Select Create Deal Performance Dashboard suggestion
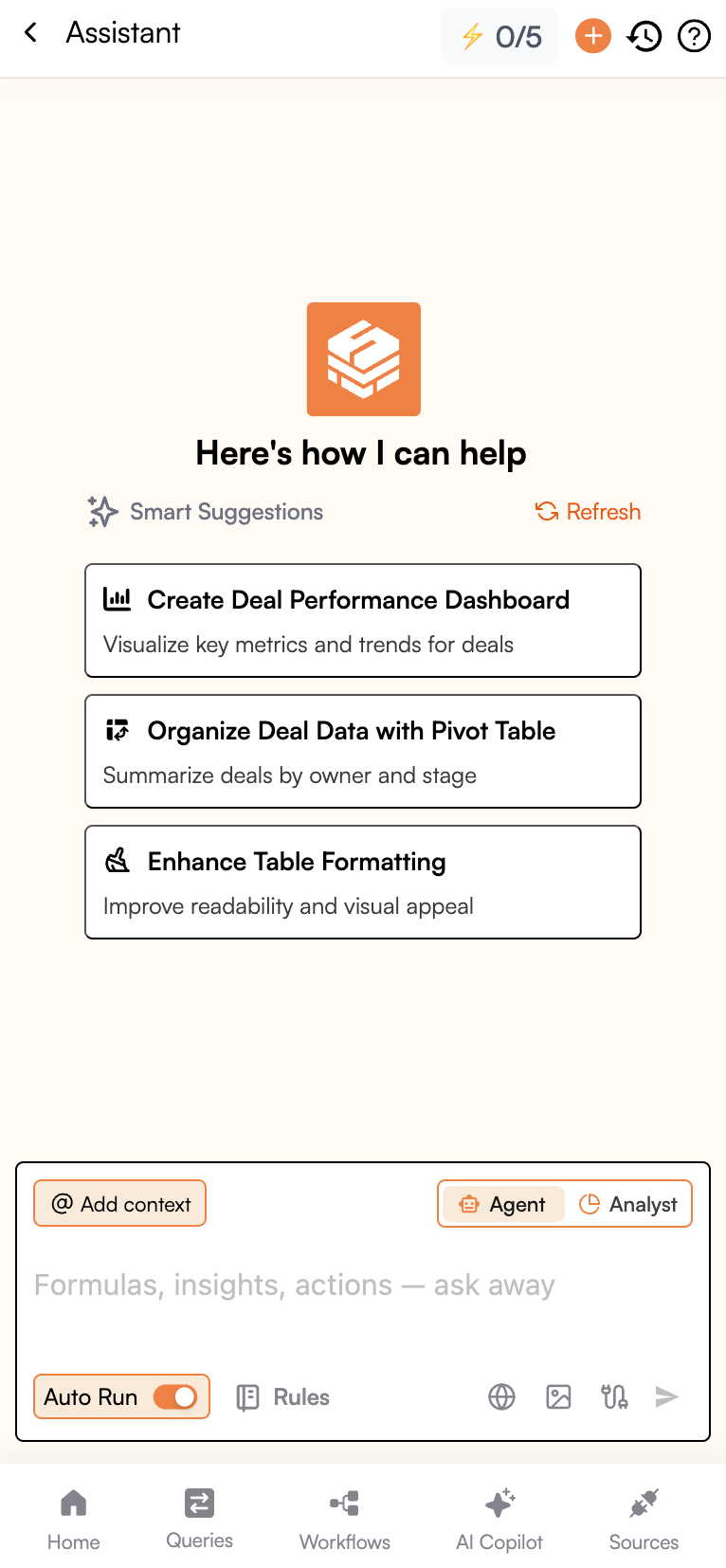The image size is (726, 1568). pos(363,621)
